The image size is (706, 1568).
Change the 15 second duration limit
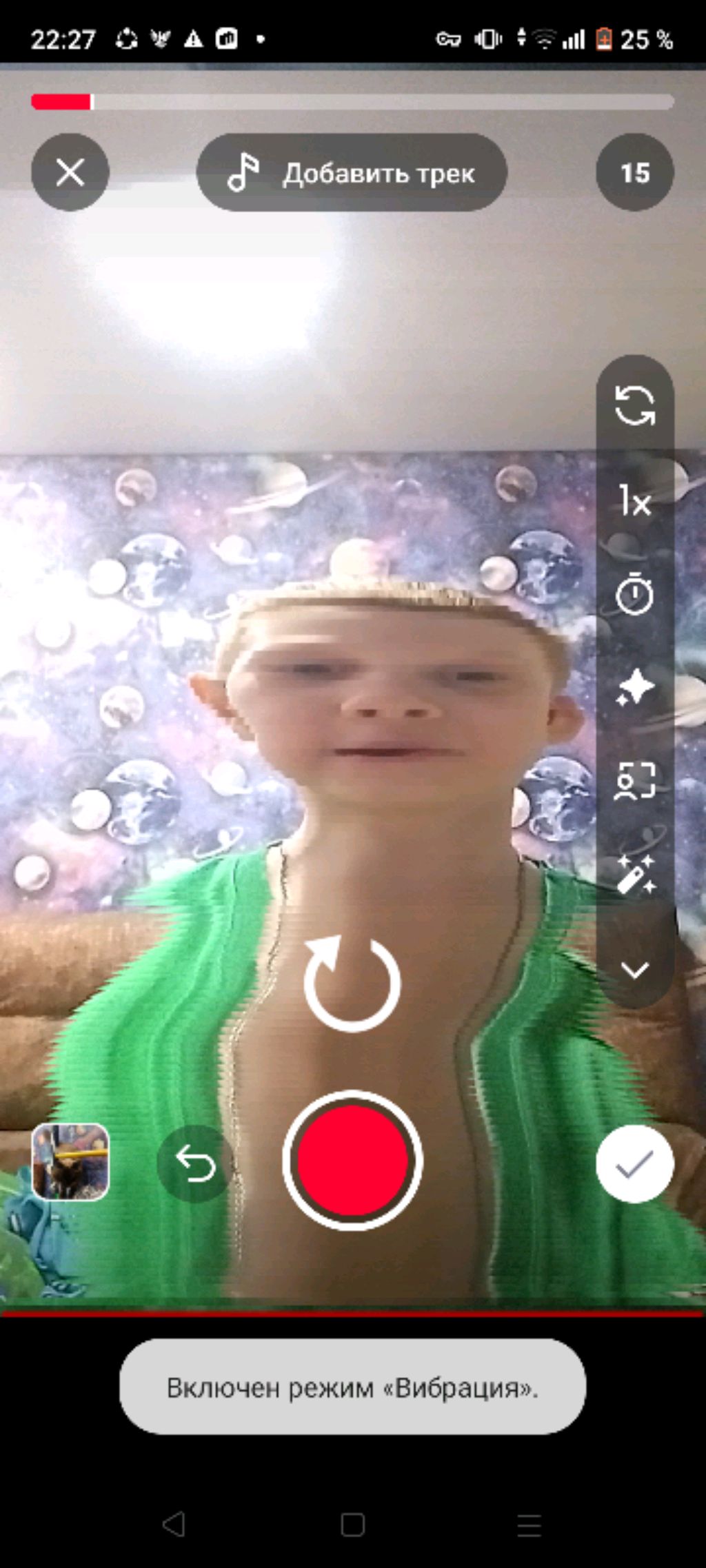[x=634, y=172]
